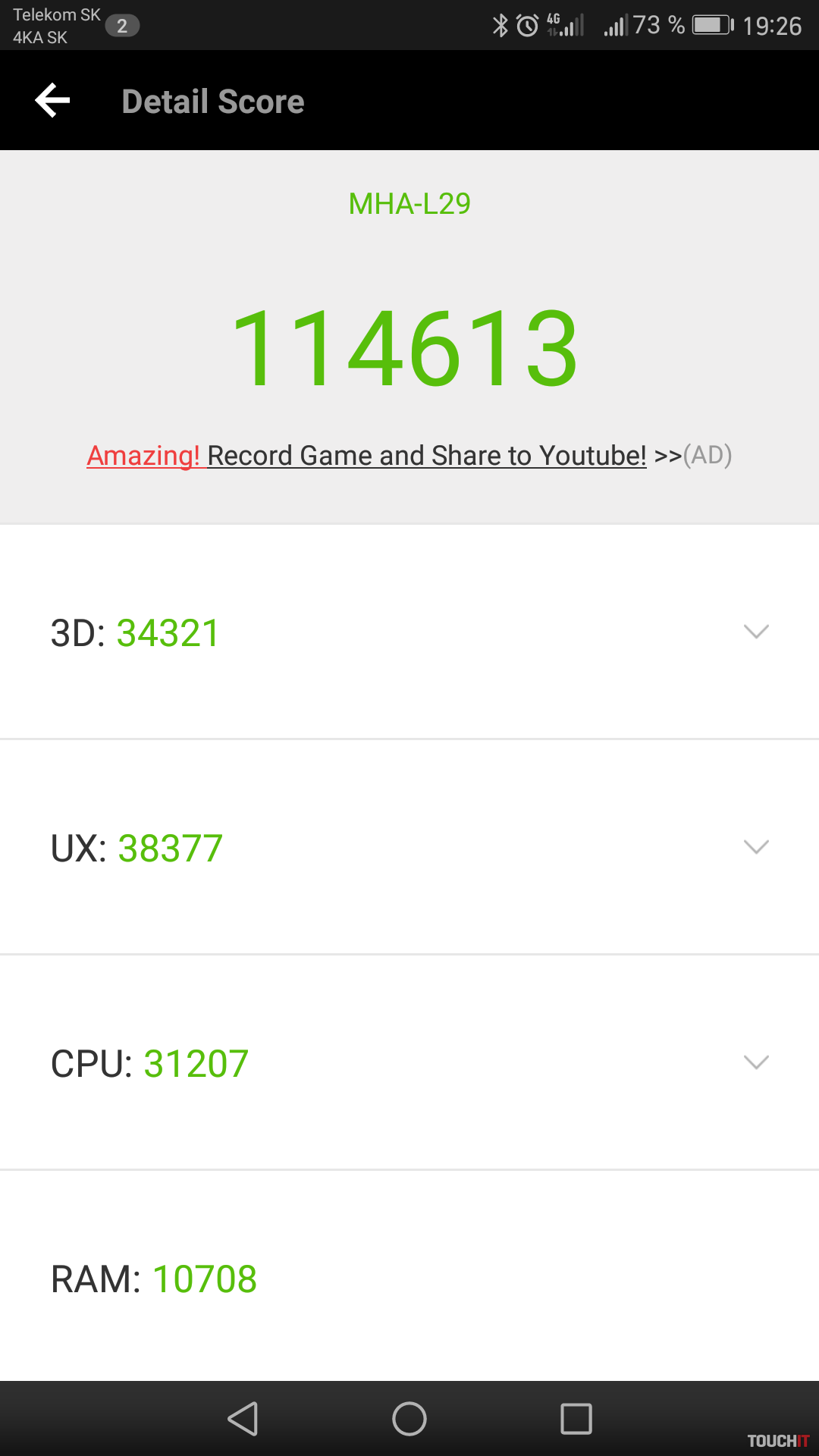This screenshot has height=1456, width=819.
Task: Open recent apps from navigation bar
Action: [576, 1419]
